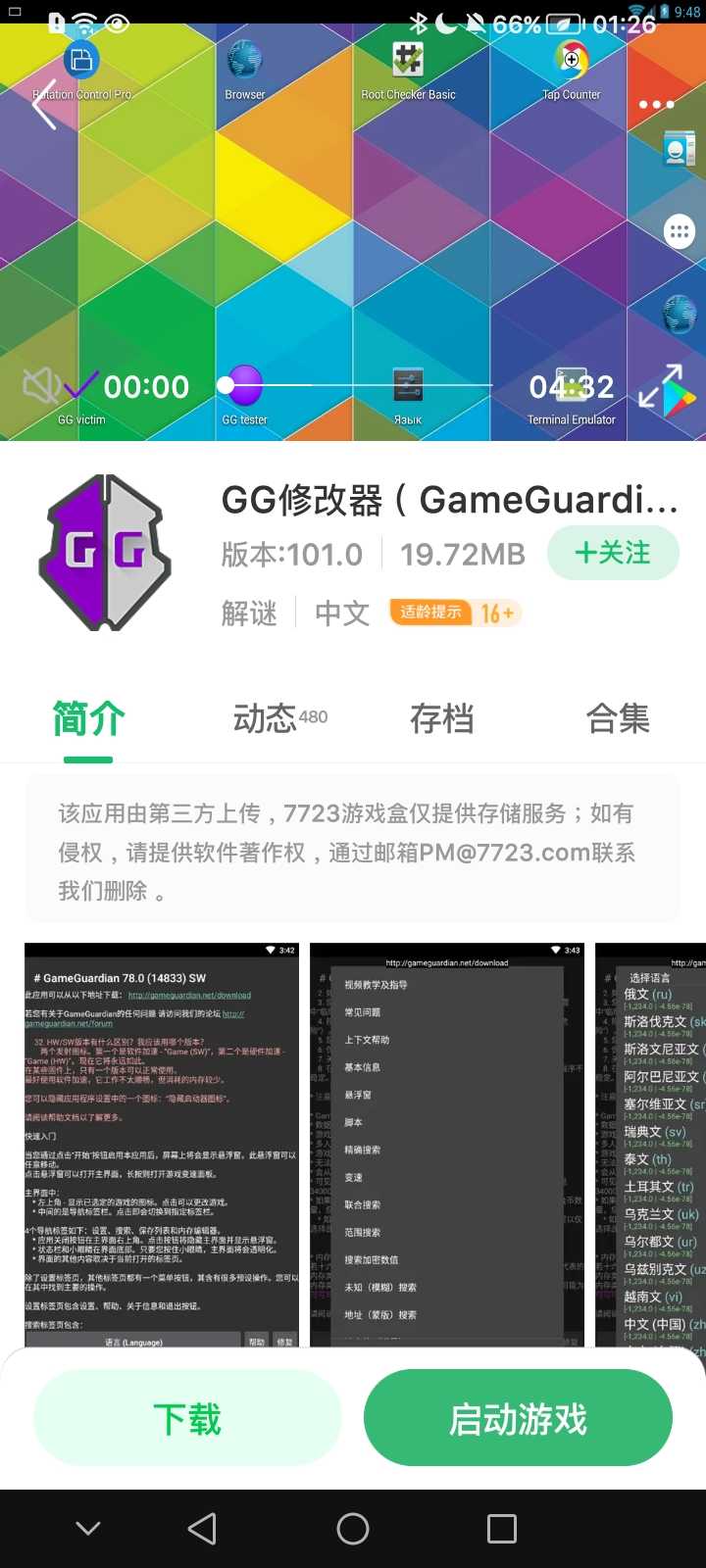Select the 合集 tab

618,719
